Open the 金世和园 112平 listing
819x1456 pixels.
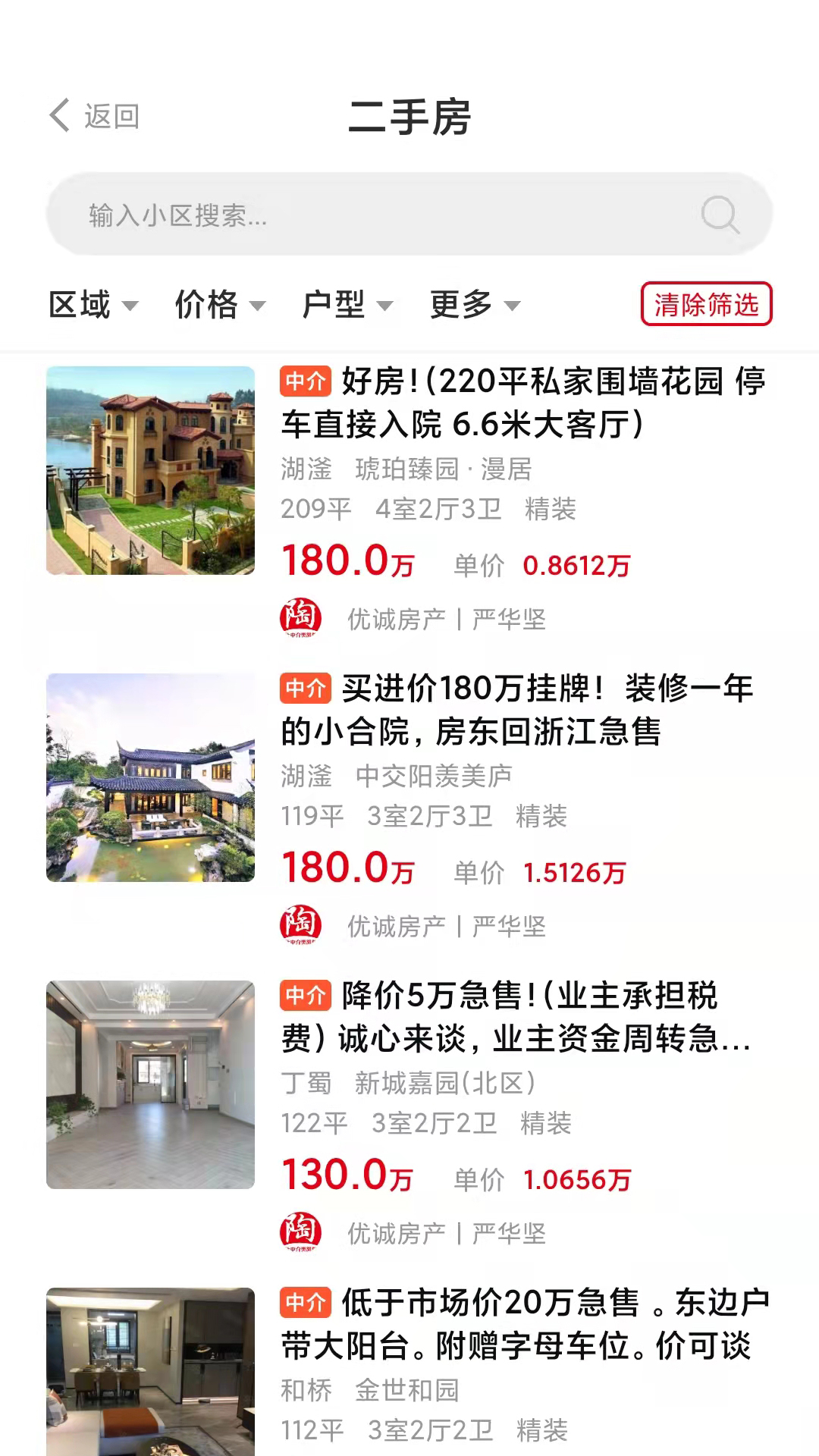point(409,1370)
